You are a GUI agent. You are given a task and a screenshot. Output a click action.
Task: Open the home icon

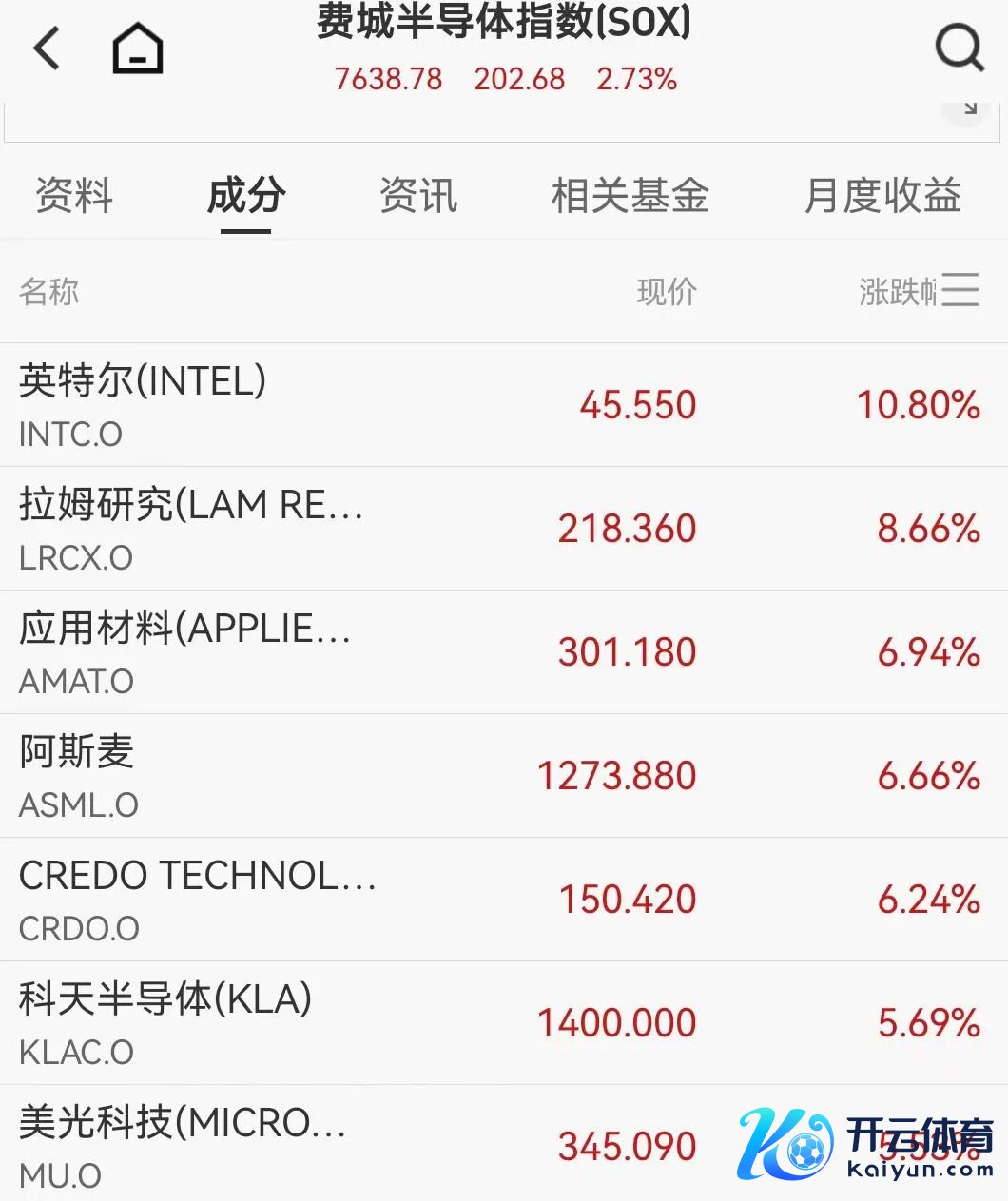click(138, 48)
